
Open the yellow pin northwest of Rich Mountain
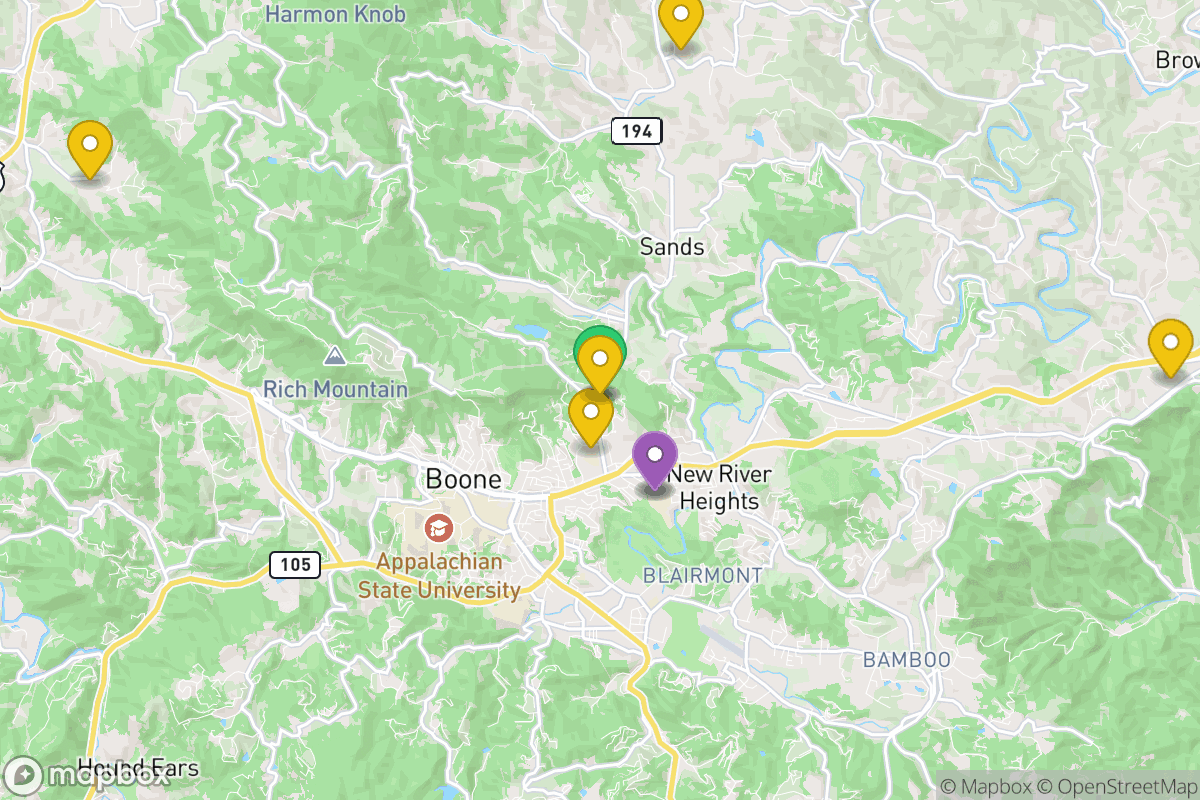click(90, 147)
